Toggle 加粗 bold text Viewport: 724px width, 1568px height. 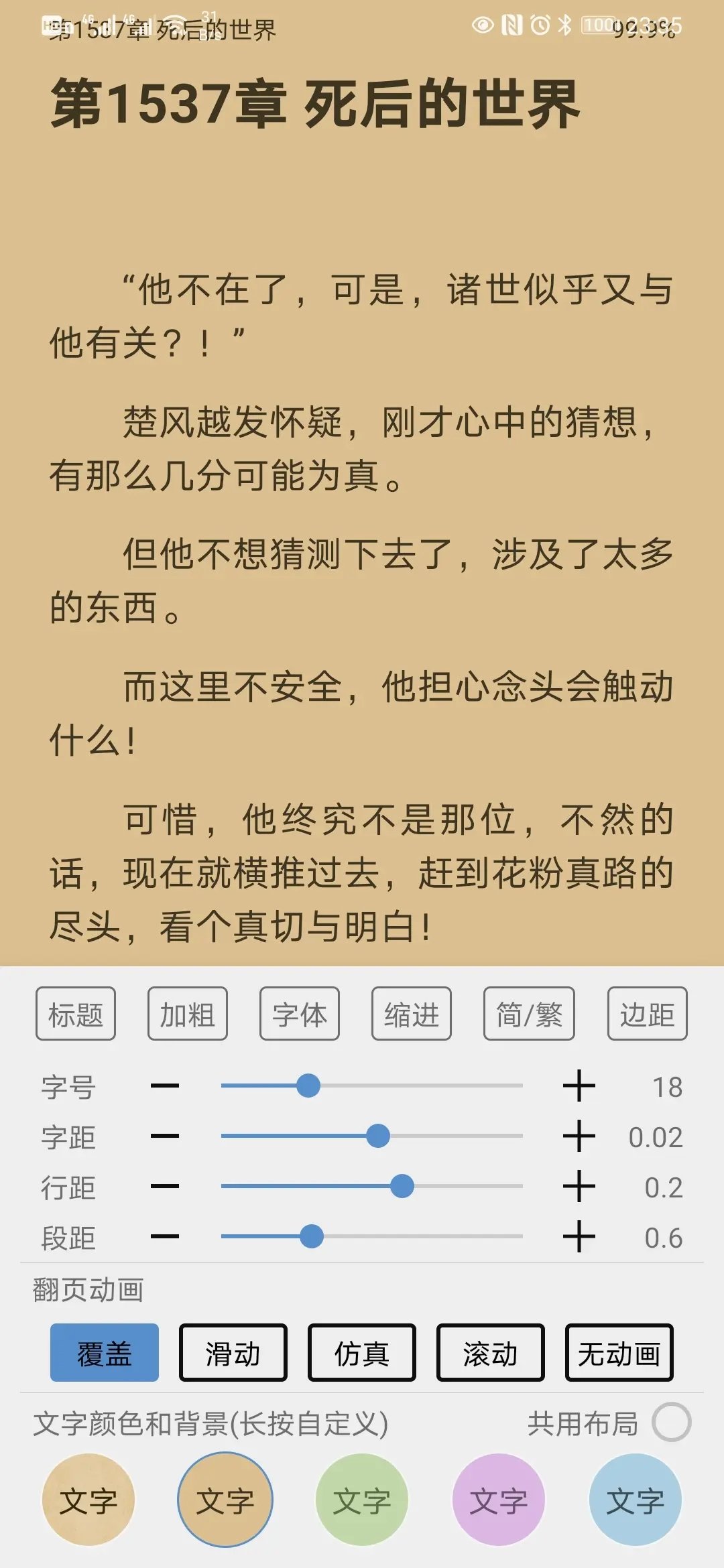(x=188, y=1014)
